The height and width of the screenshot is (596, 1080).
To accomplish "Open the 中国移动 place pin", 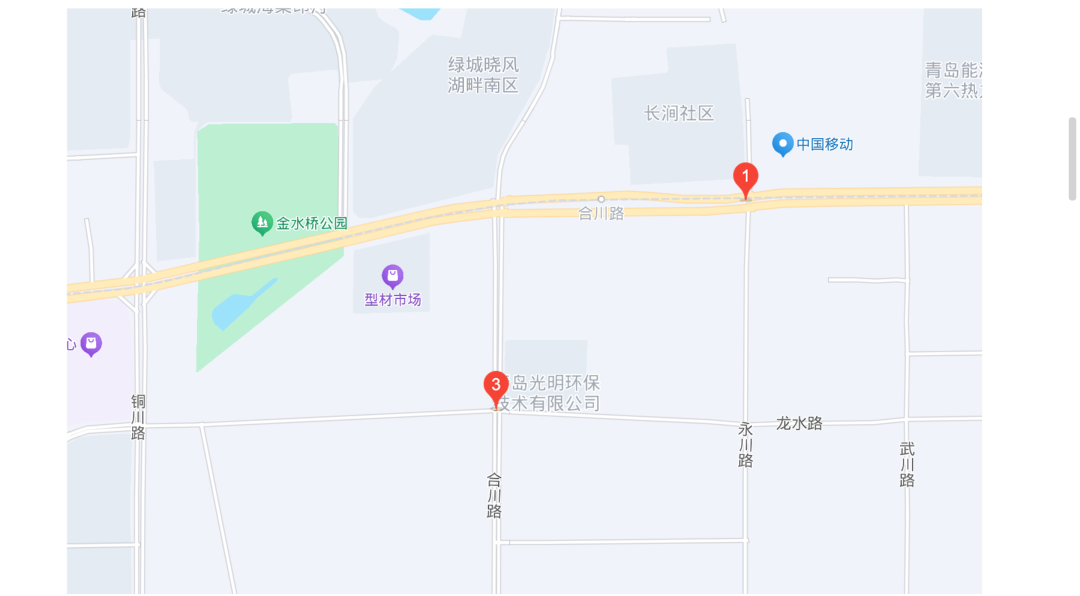I will point(783,144).
